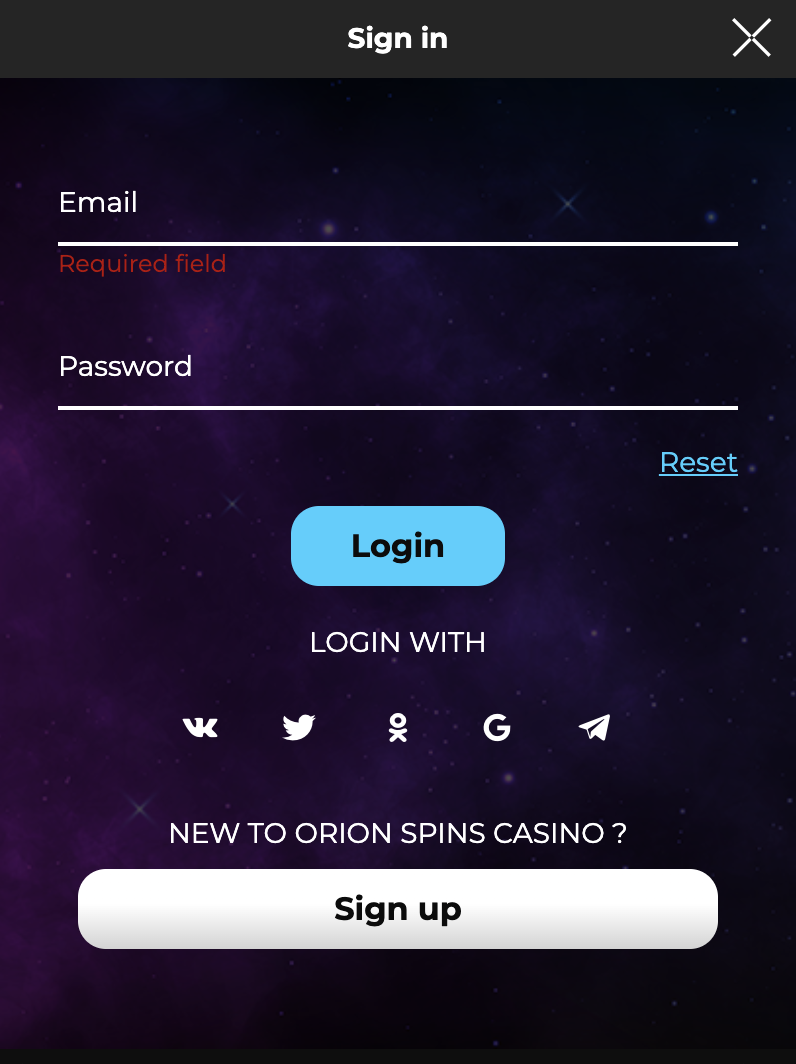Click the Reset password link

tap(698, 463)
